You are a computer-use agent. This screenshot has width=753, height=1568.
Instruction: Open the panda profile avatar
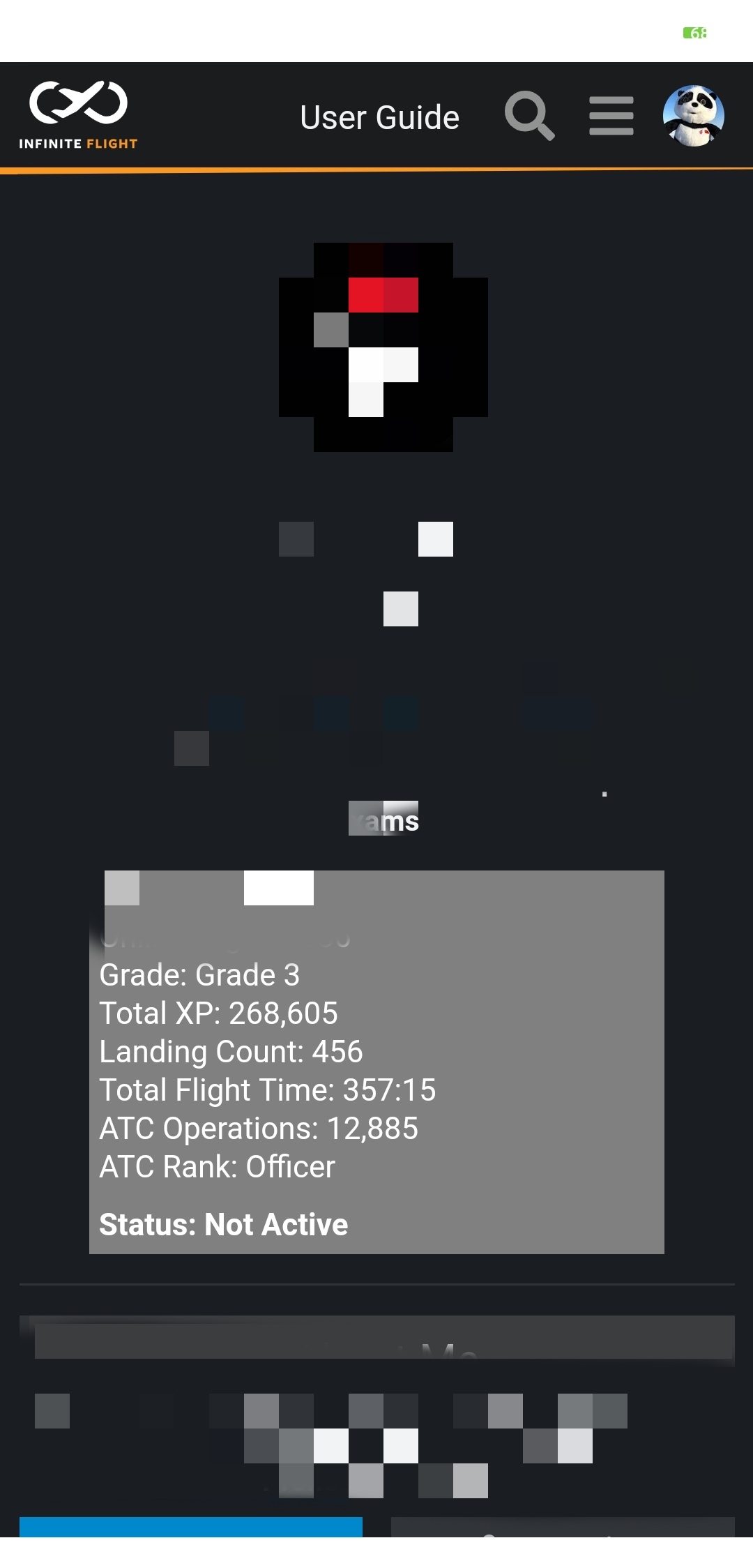[x=693, y=116]
